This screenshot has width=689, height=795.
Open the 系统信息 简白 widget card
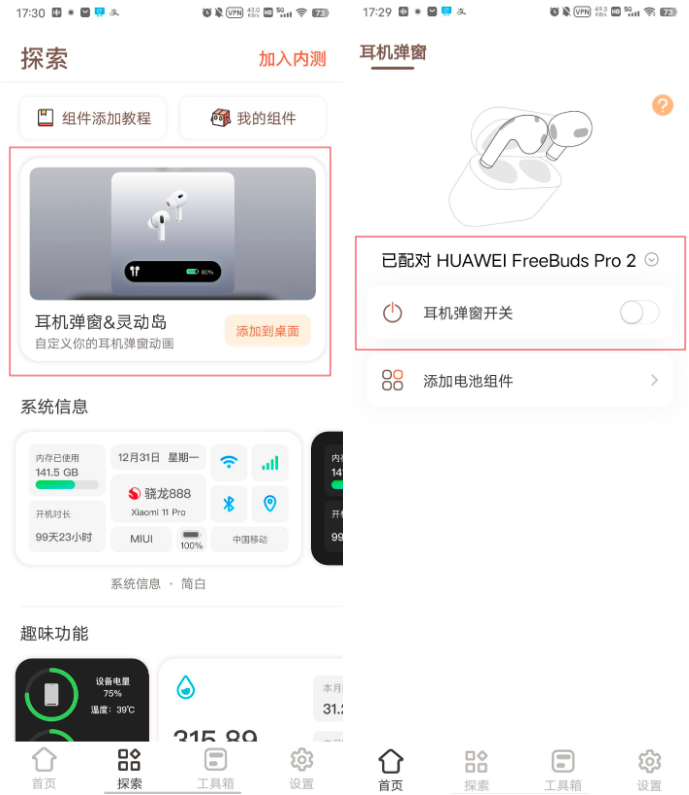pyautogui.click(x=158, y=499)
